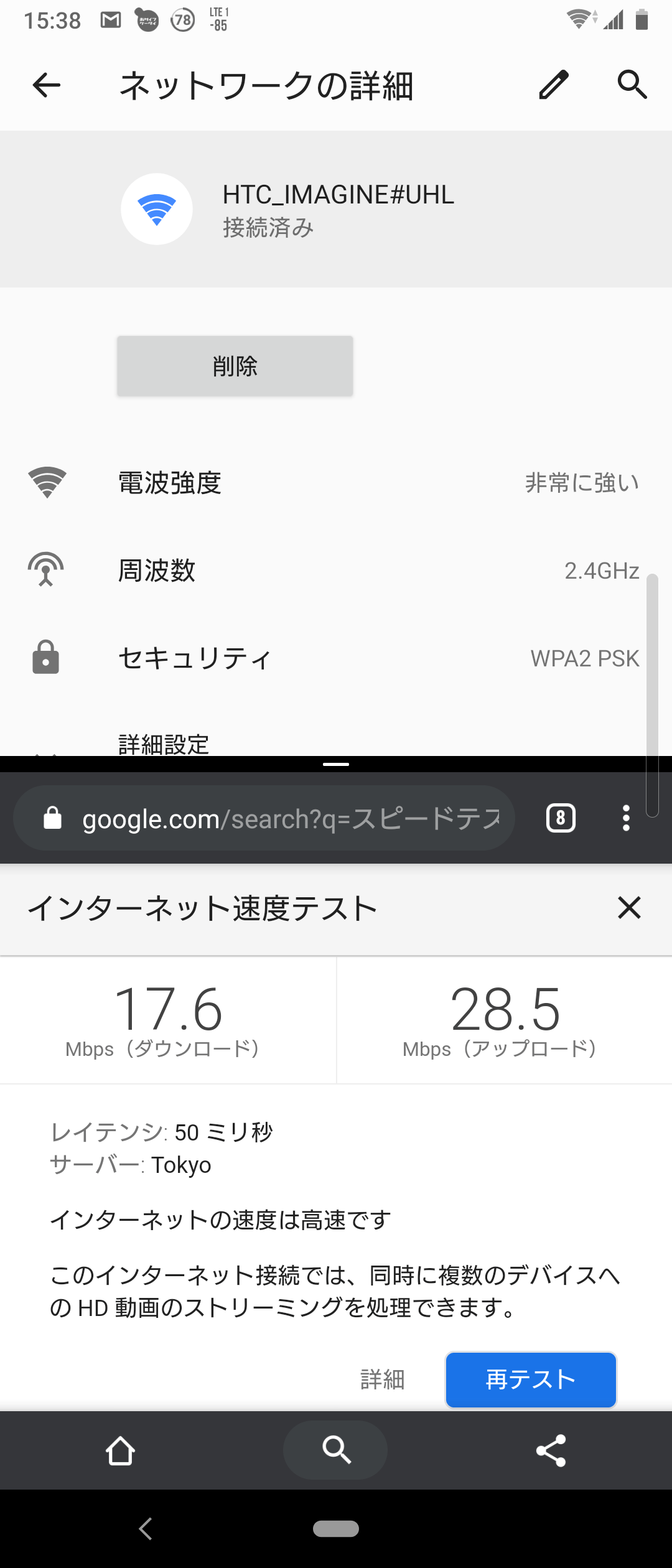
Task: Tap the search button in Chrome's bottom bar
Action: point(335,1450)
